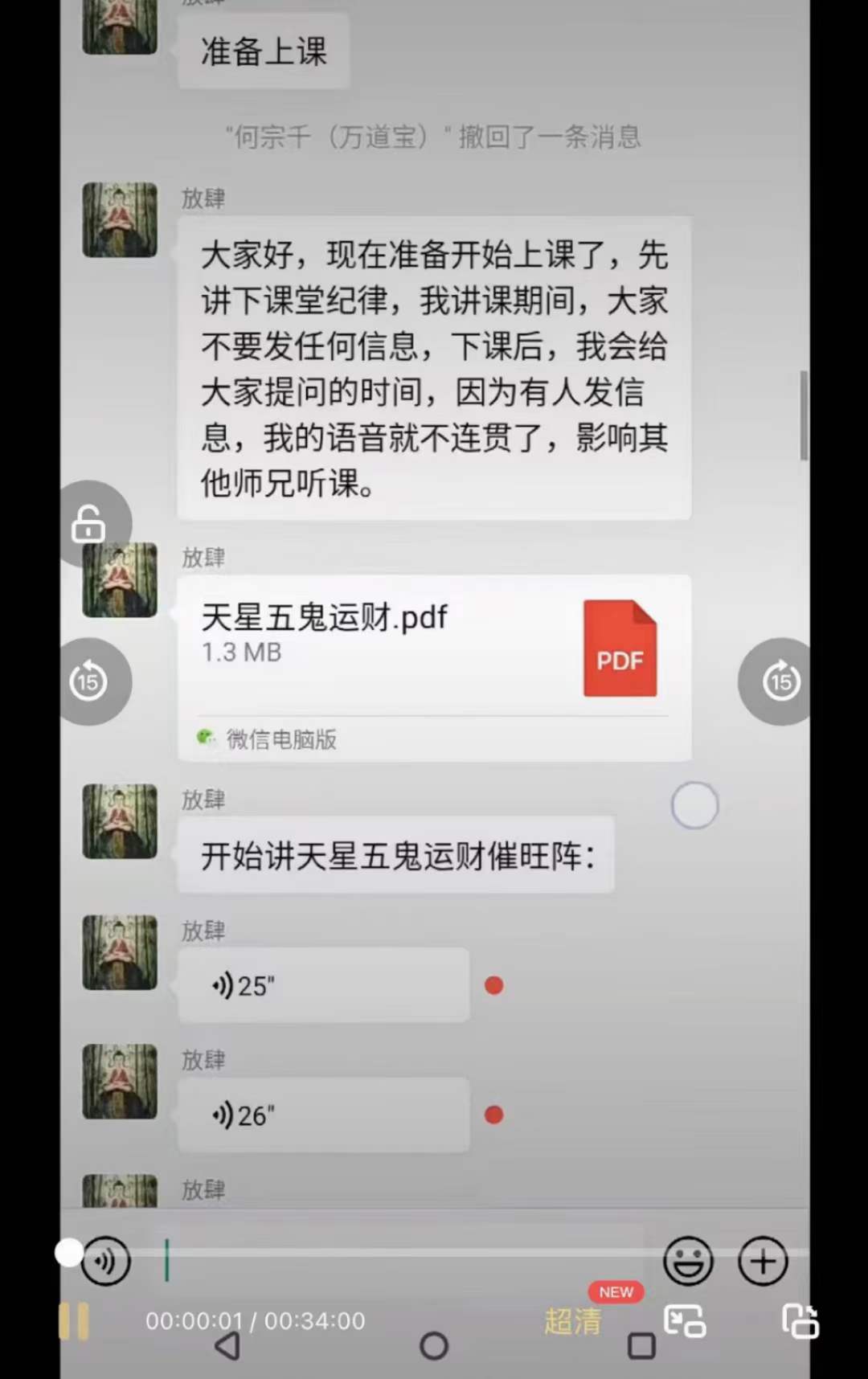Switch to voice input mode beside the text field
868x1379 pixels.
click(107, 1262)
